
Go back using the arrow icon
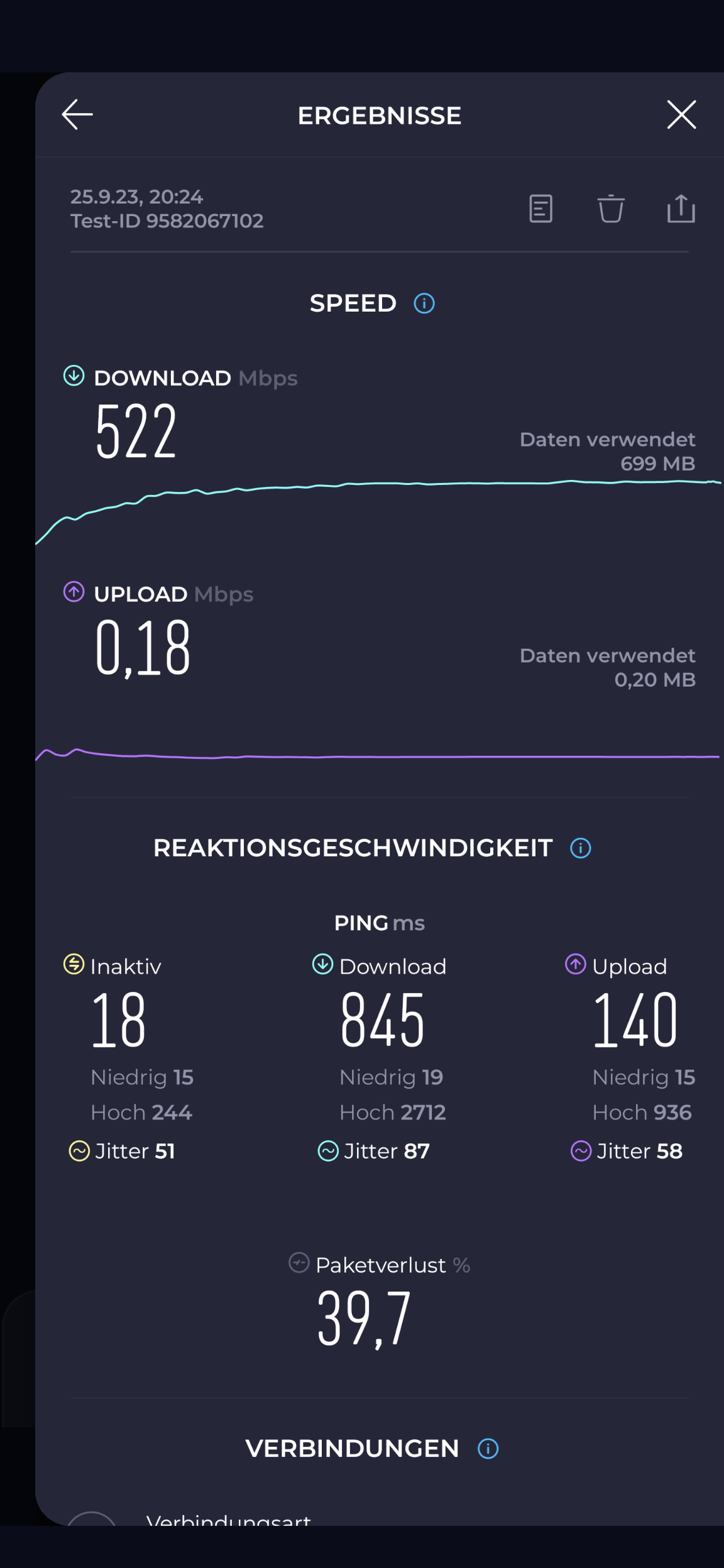(x=77, y=114)
